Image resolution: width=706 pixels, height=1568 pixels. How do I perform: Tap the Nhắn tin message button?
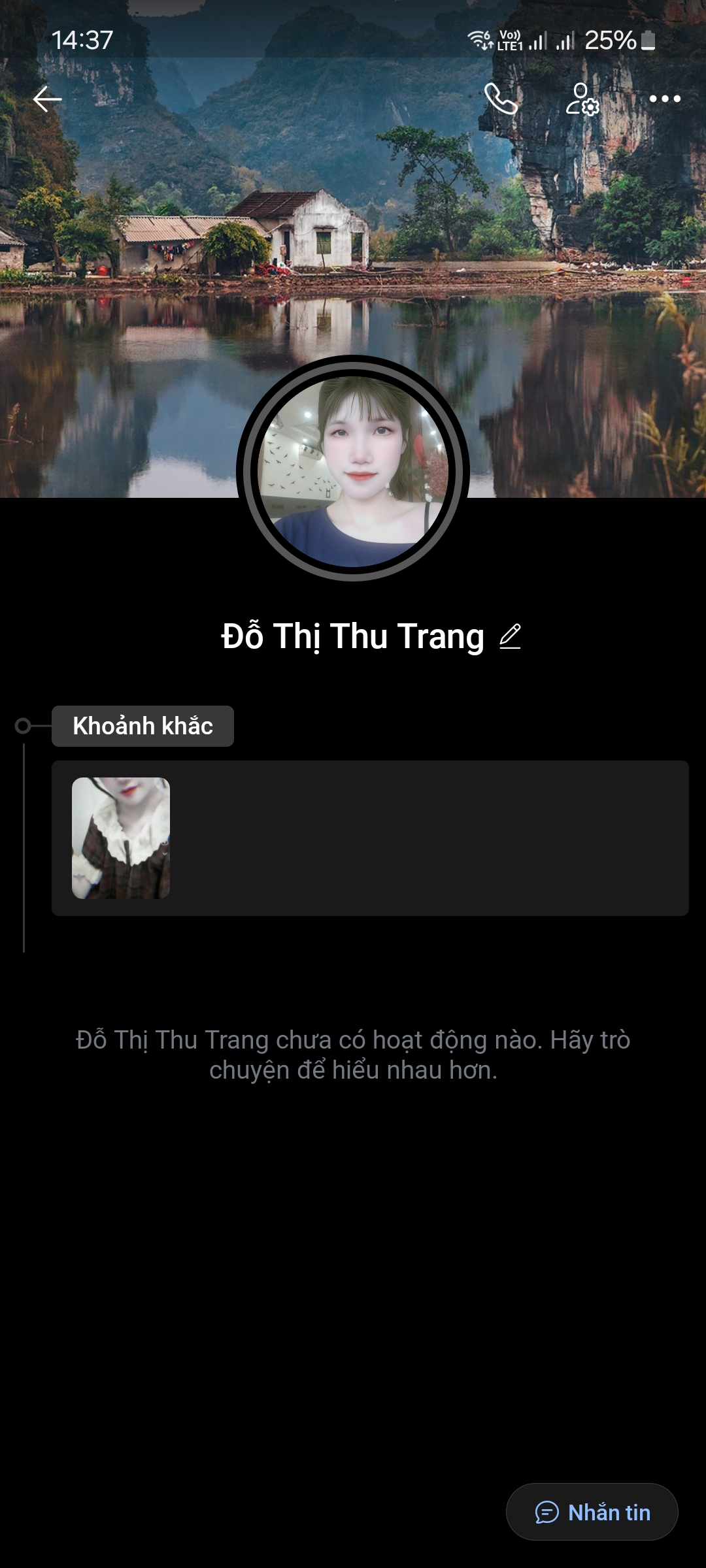coord(592,1512)
